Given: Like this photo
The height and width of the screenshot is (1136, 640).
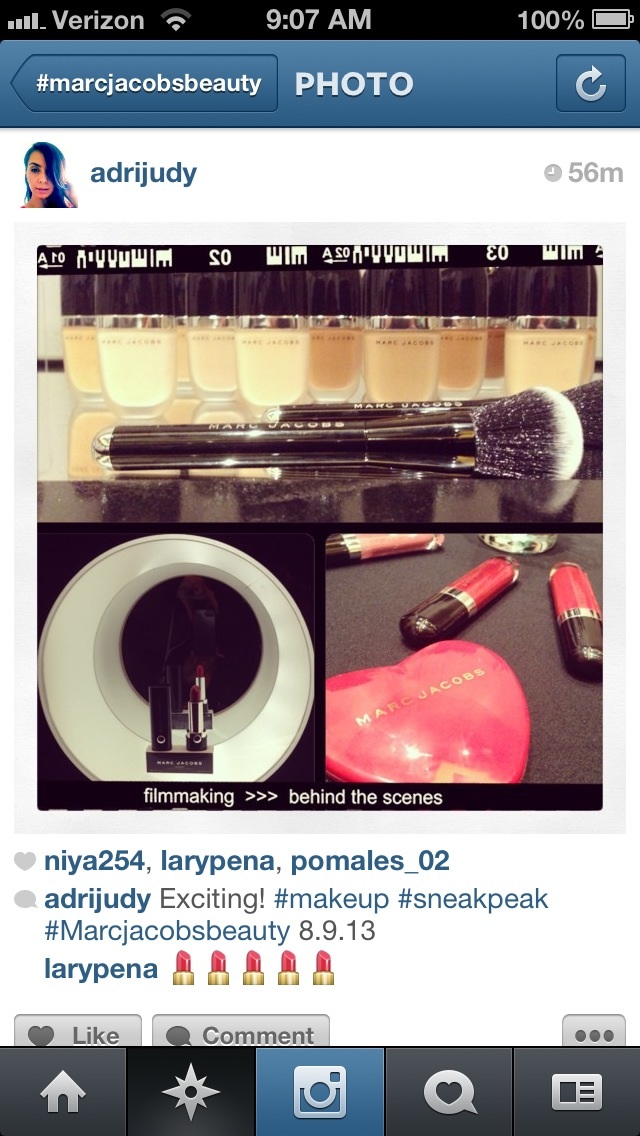Looking at the screenshot, I should coord(77,1033).
